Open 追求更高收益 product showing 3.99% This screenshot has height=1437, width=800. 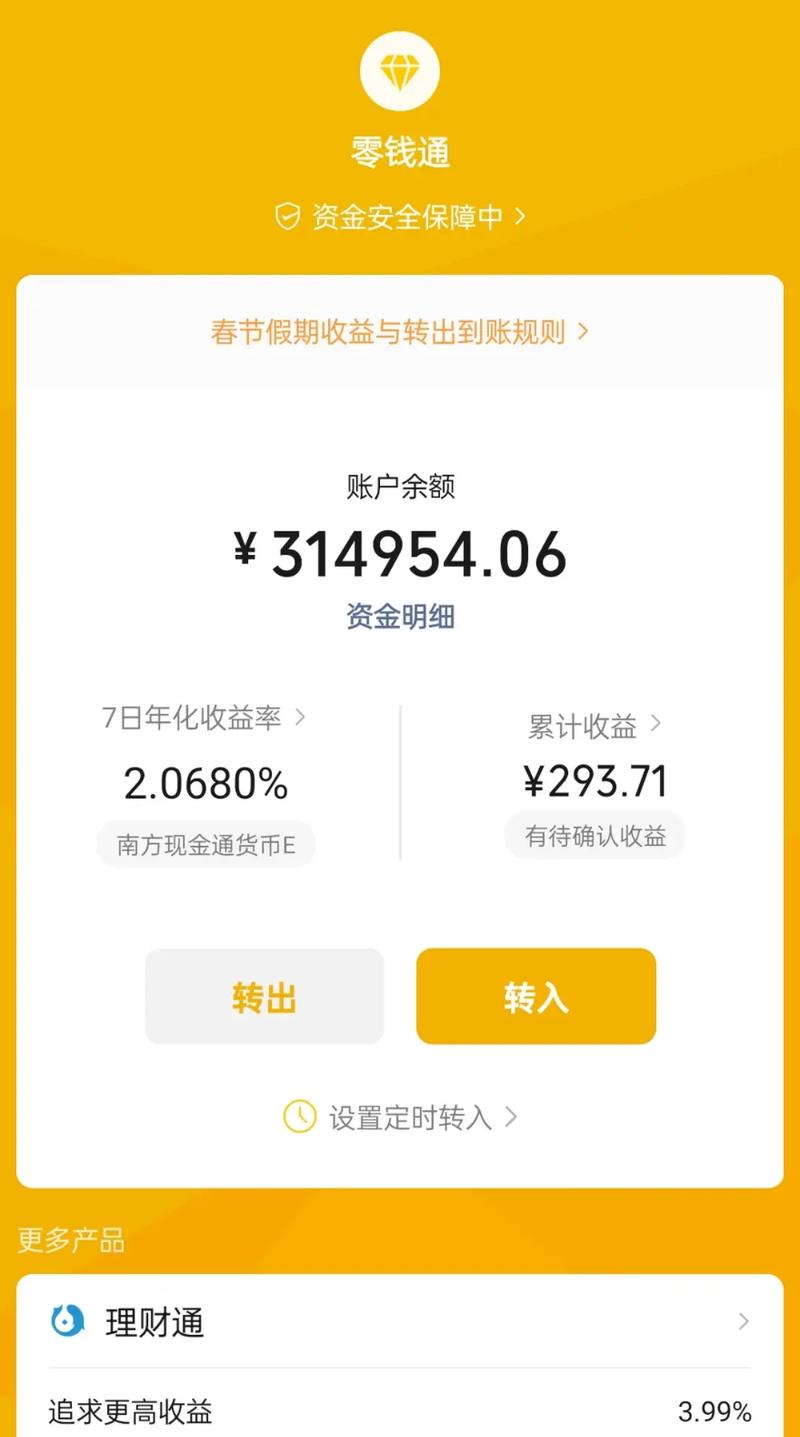click(400, 1412)
